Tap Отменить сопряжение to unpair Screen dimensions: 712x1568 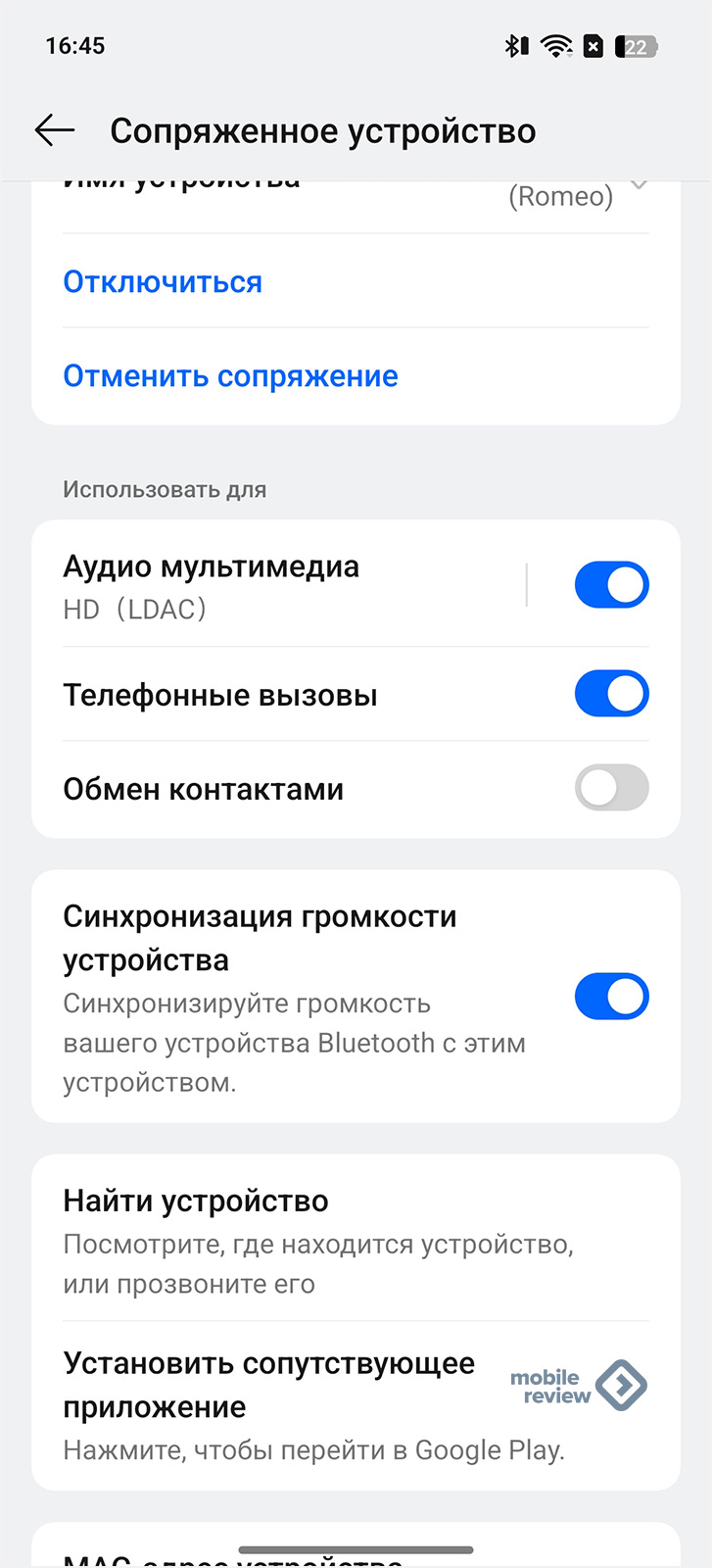230,376
